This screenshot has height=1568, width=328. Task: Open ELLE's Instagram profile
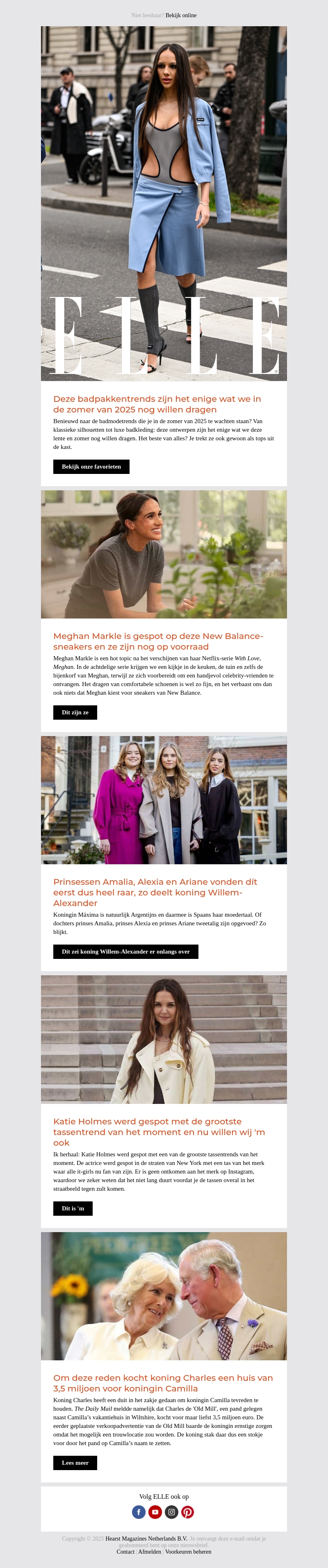click(172, 1512)
